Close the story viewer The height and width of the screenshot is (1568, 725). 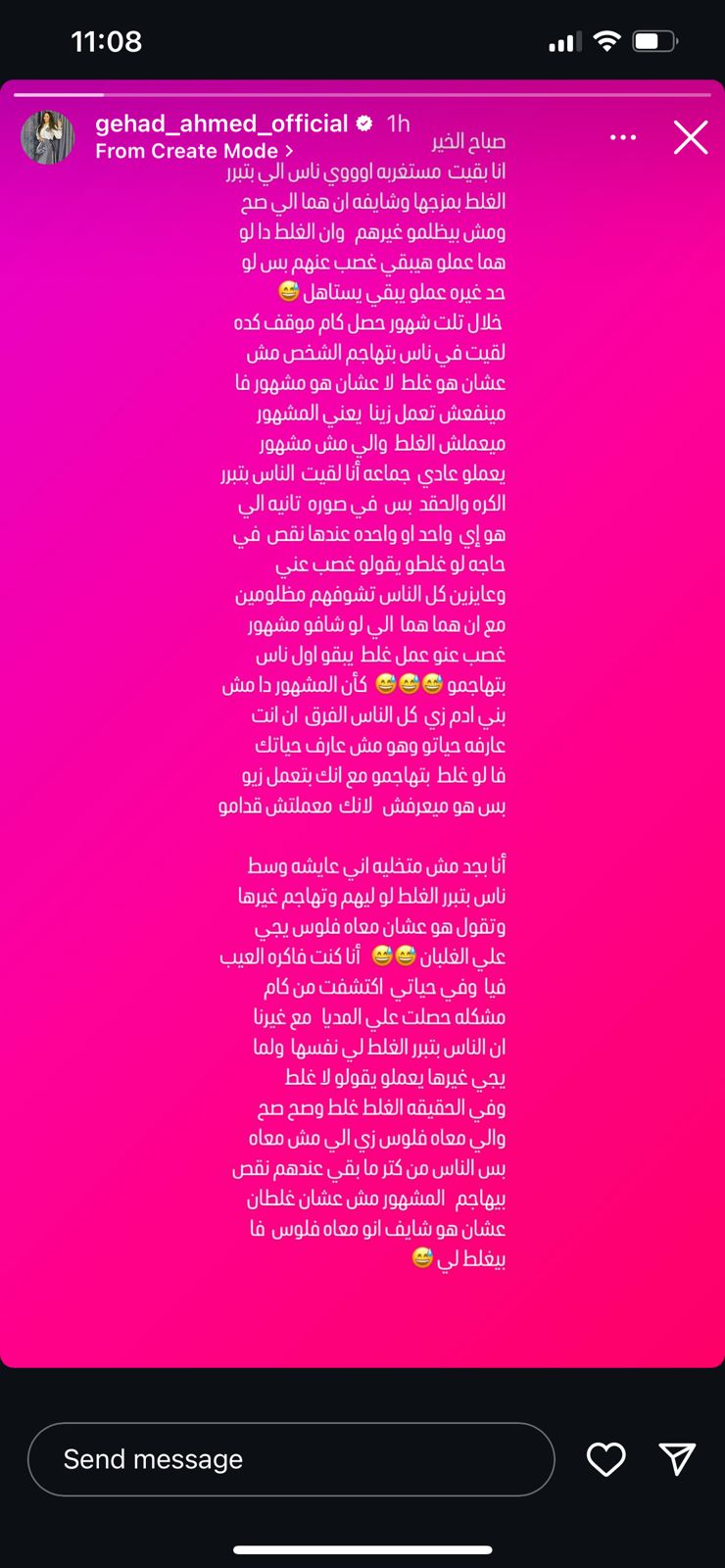click(691, 138)
